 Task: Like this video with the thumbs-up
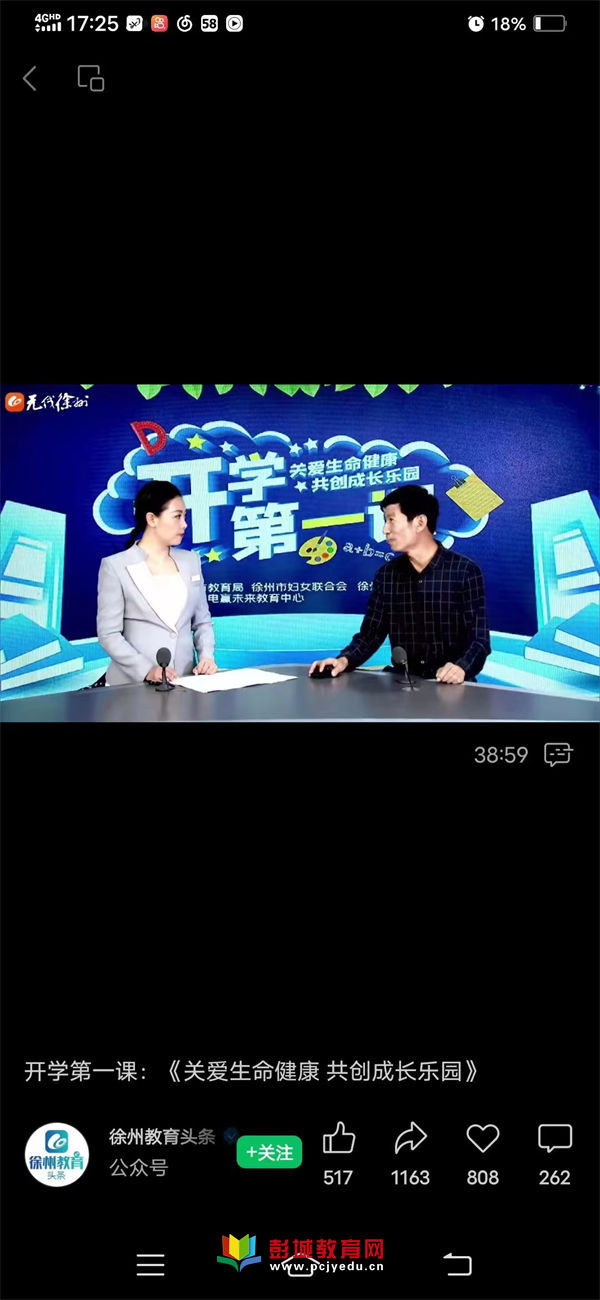pyautogui.click(x=339, y=1139)
